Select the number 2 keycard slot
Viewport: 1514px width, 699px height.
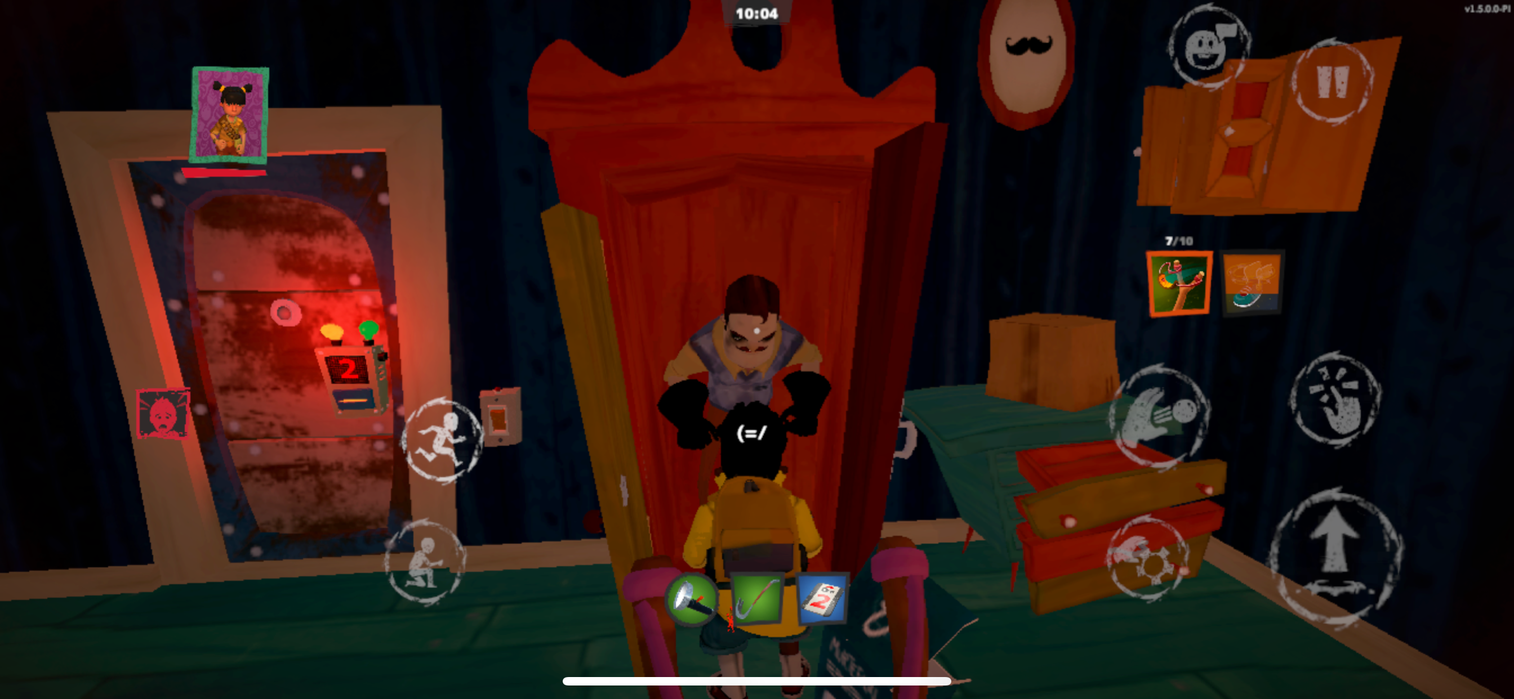822,598
